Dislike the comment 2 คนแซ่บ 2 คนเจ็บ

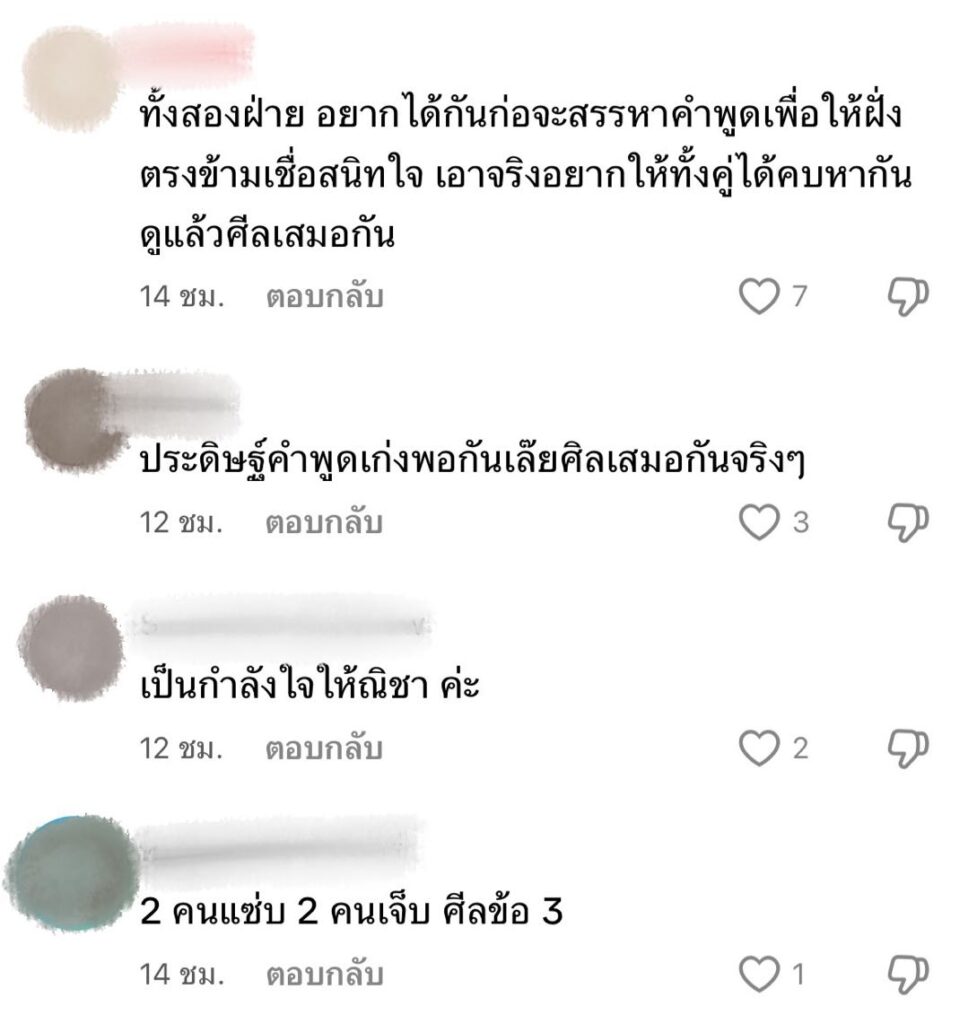pyautogui.click(x=908, y=973)
